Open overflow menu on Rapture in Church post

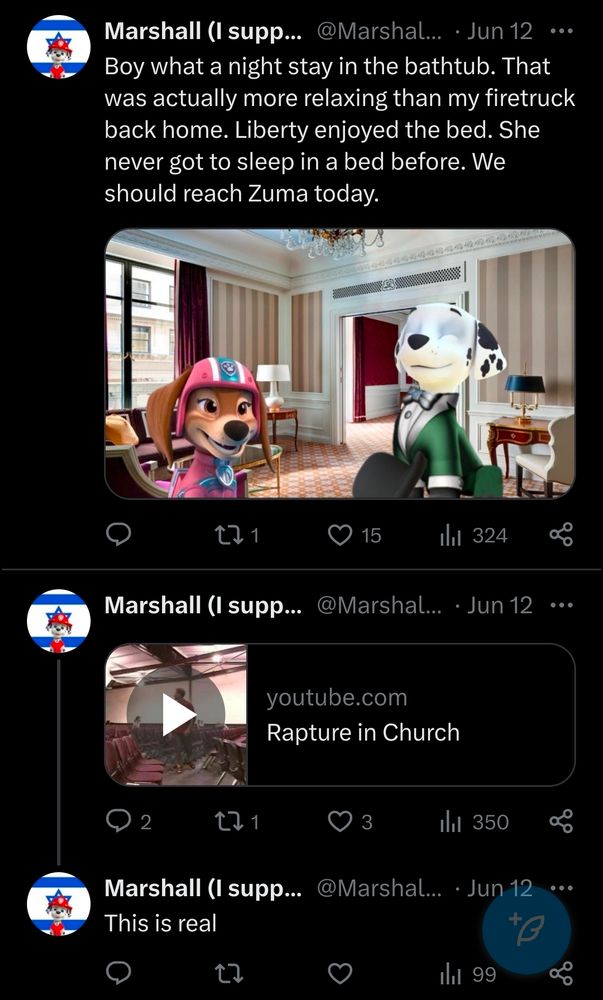tap(563, 605)
